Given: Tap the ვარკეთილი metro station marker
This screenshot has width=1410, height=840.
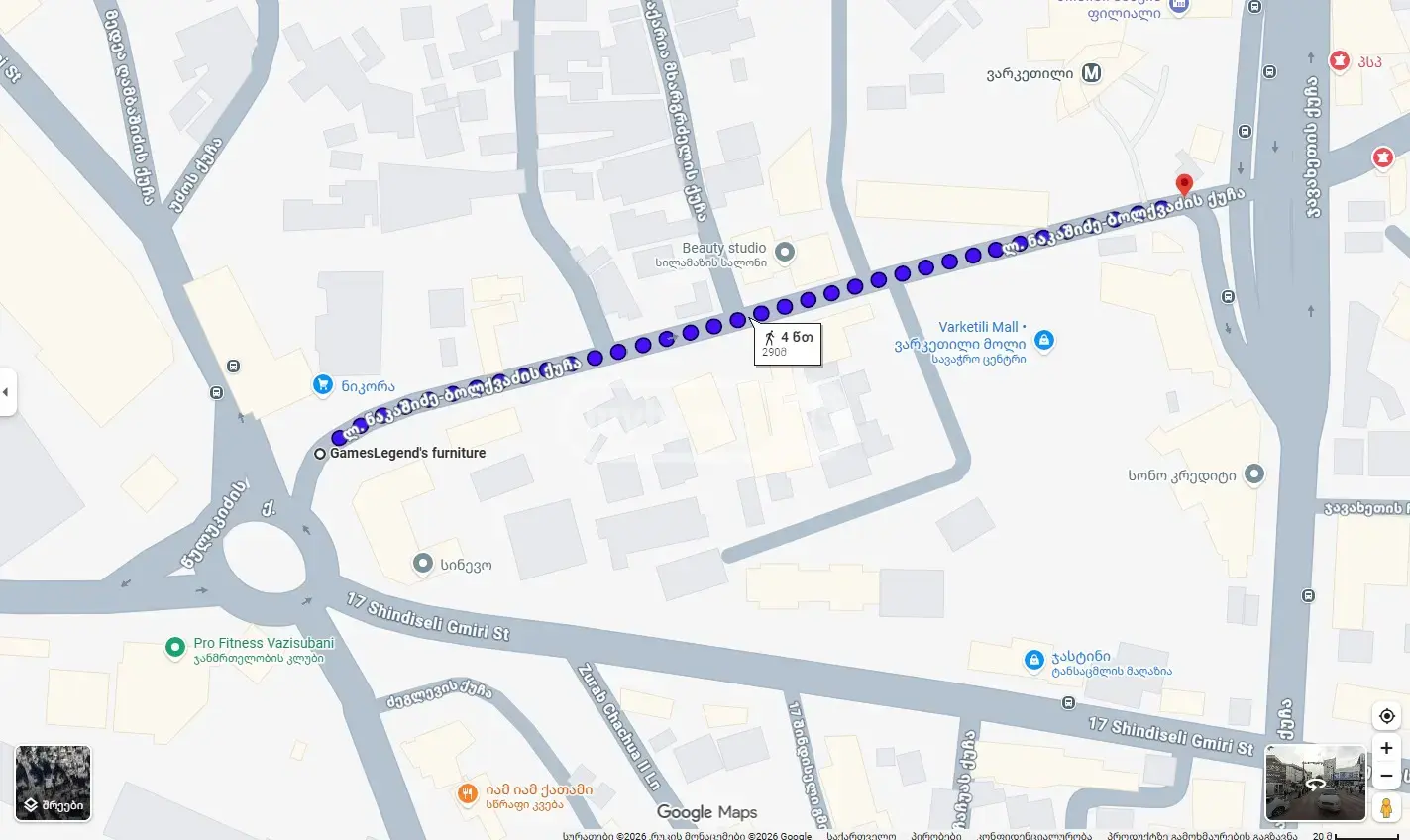Looking at the screenshot, I should pyautogui.click(x=1091, y=73).
